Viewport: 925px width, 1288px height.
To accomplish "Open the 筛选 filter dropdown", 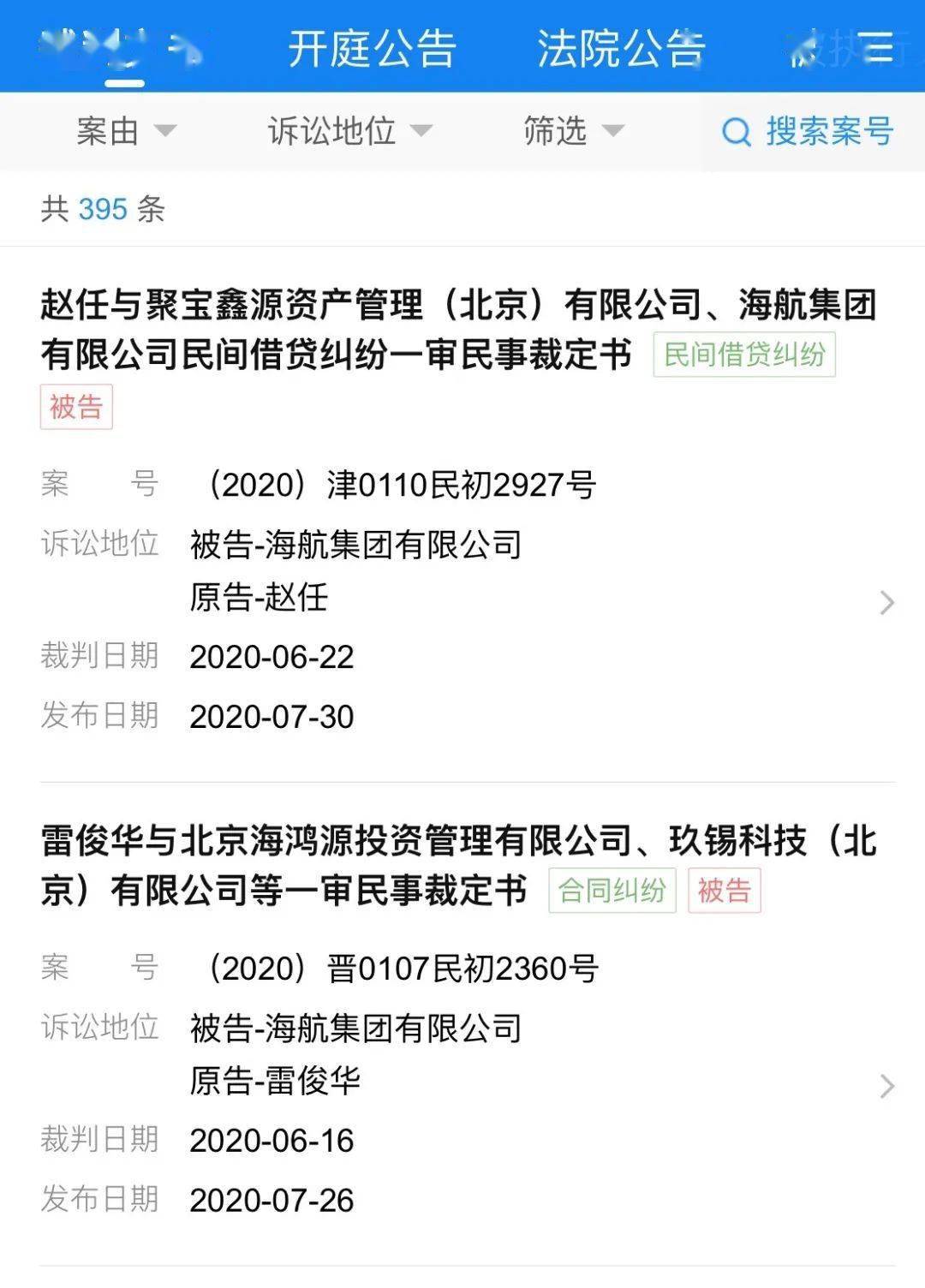I will point(573,131).
